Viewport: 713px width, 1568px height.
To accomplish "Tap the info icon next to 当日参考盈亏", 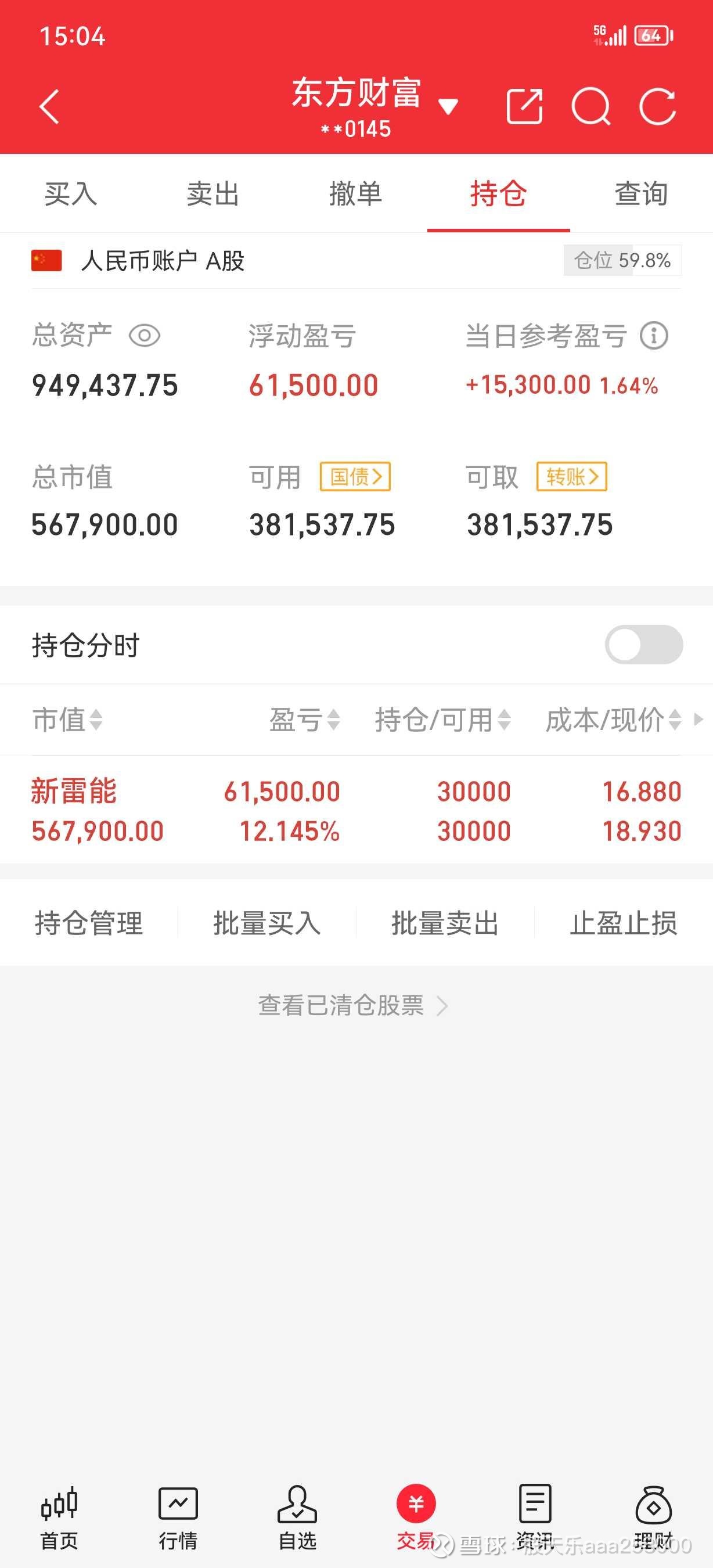I will pyautogui.click(x=653, y=335).
